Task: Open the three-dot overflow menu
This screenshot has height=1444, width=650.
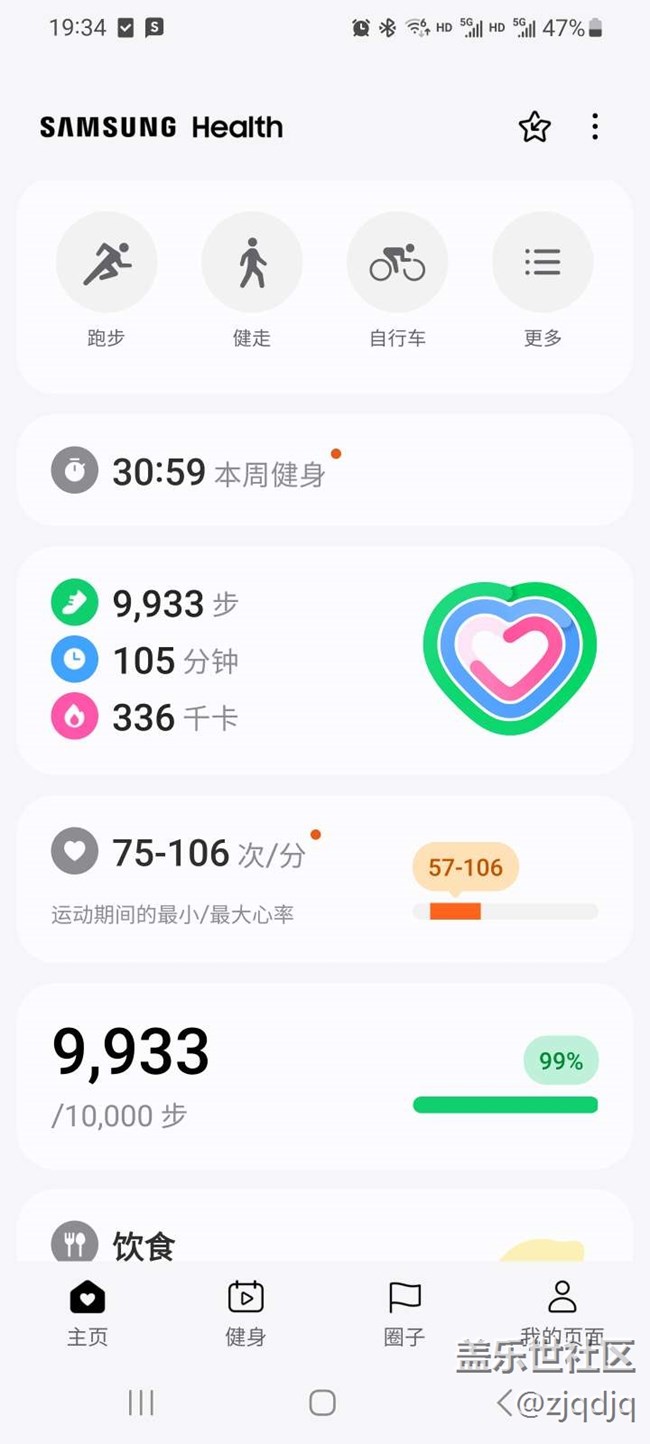Action: 595,127
